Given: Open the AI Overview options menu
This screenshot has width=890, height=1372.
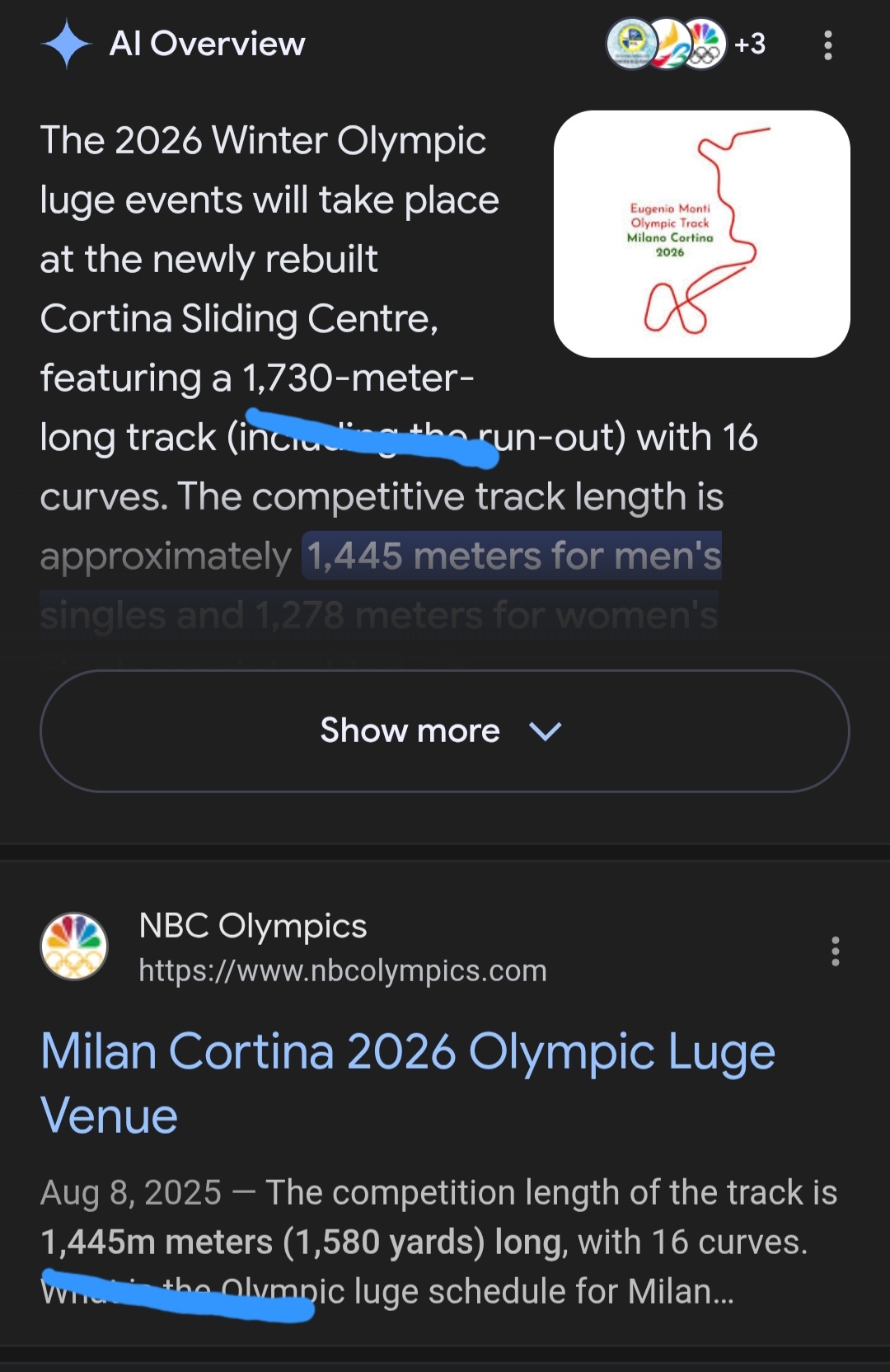Looking at the screenshot, I should [x=827, y=45].
